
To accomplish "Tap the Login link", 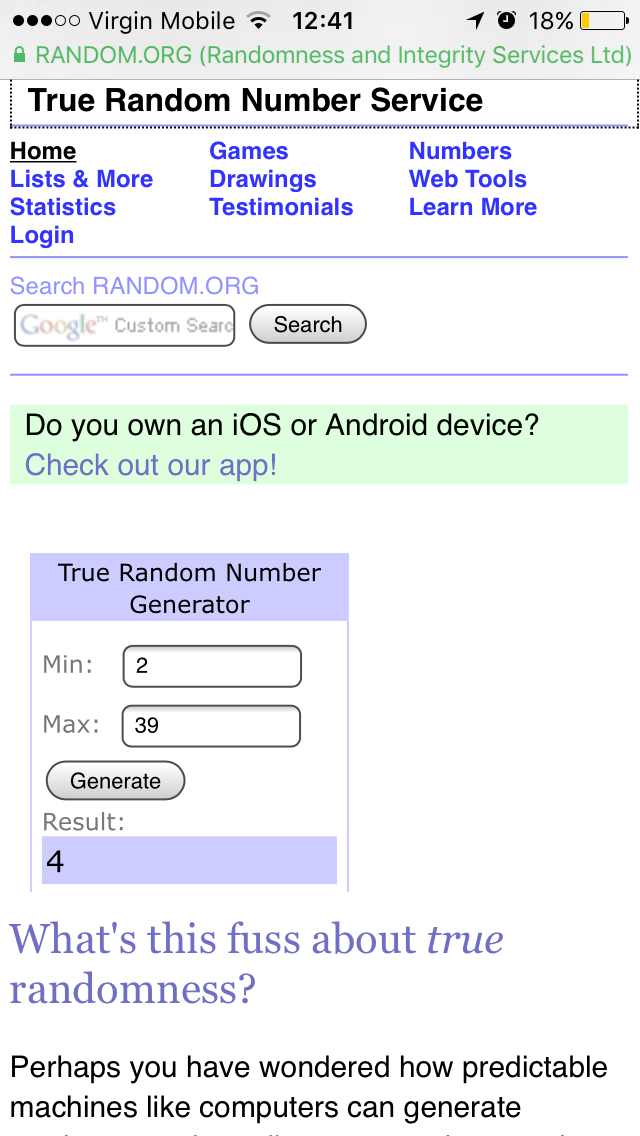I will 42,235.
